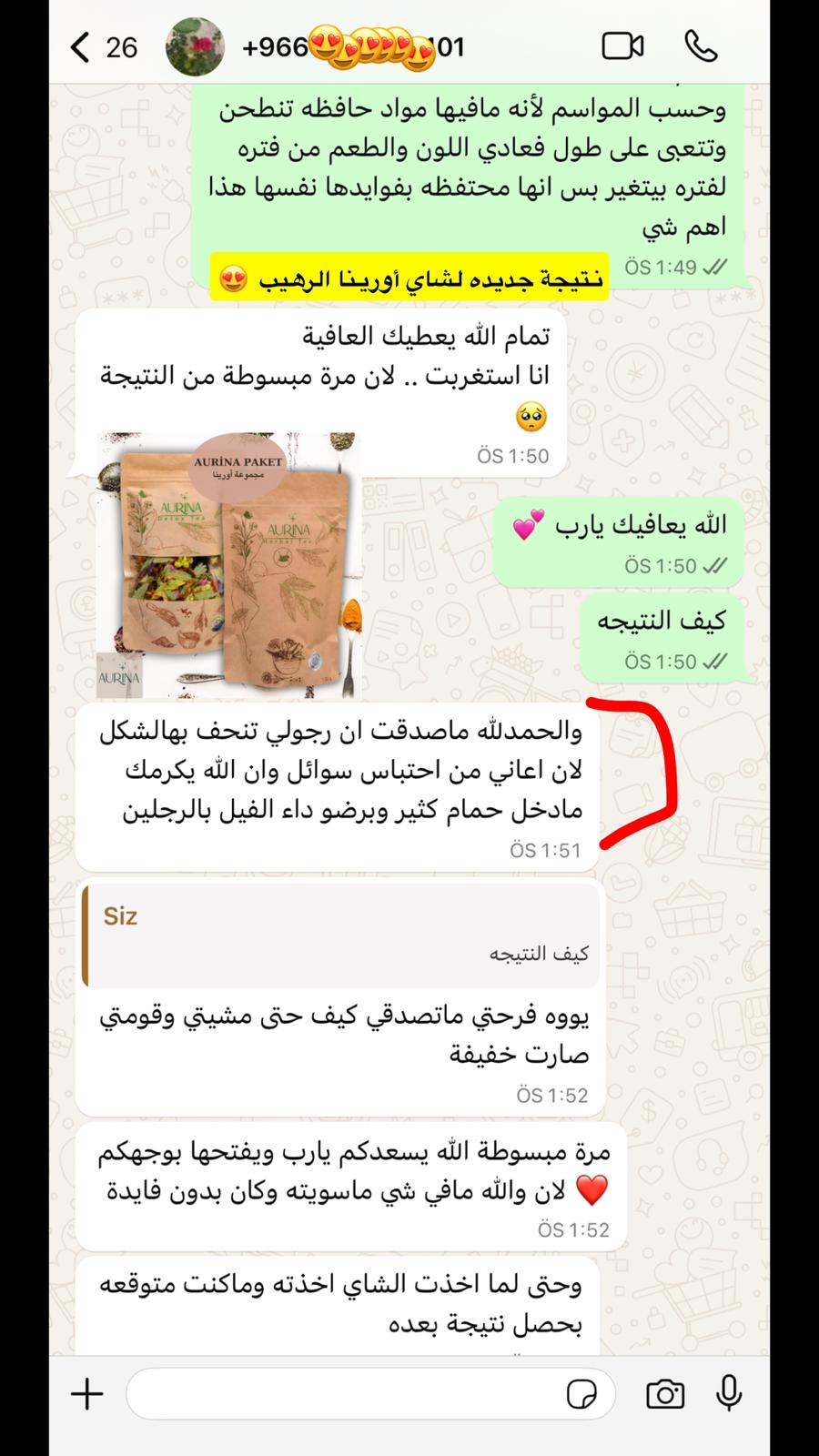Viewport: 819px width, 1456px height.
Task: View the Aurina tea package photo
Action: click(229, 565)
